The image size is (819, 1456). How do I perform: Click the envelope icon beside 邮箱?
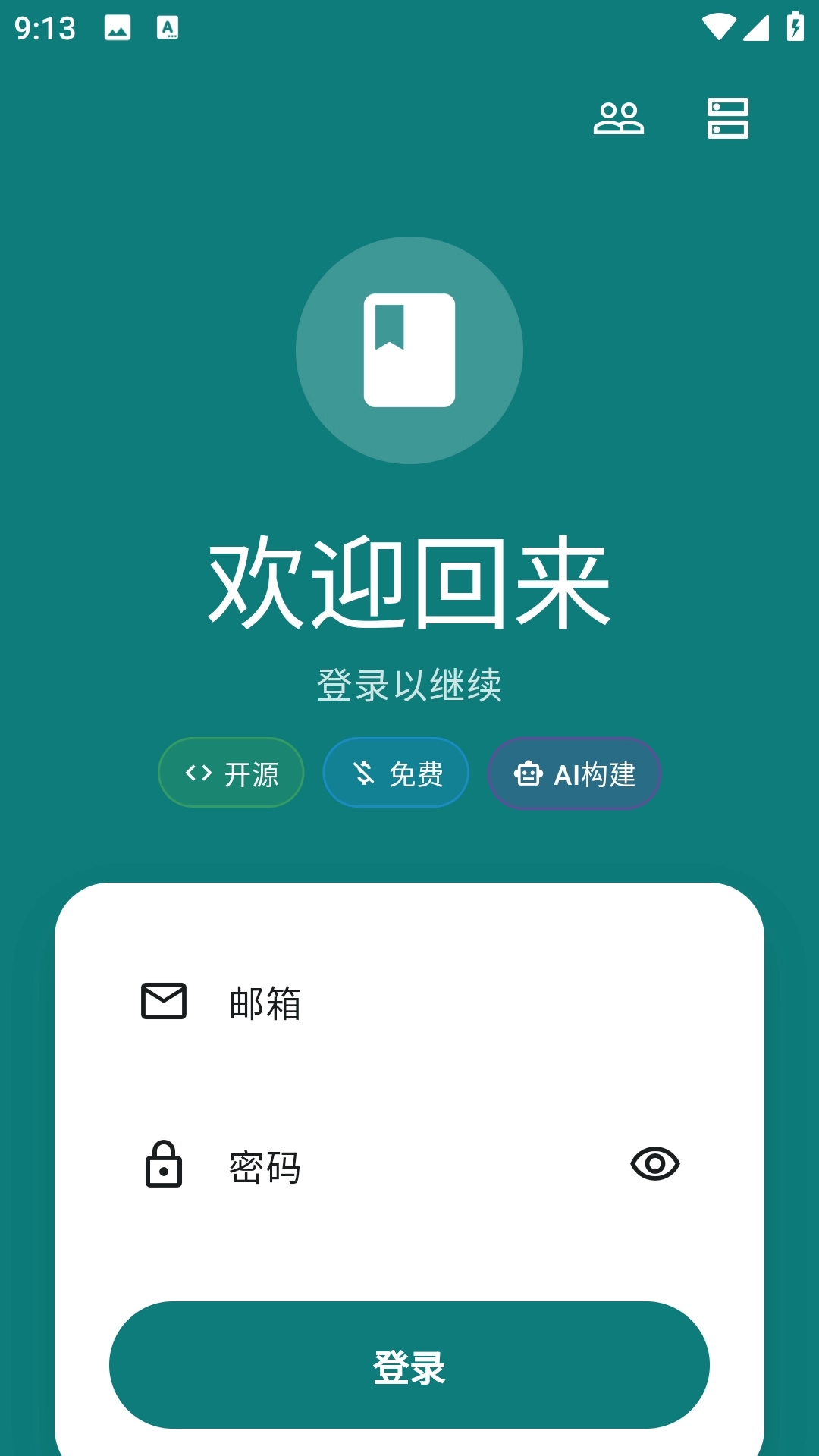[x=162, y=1001]
